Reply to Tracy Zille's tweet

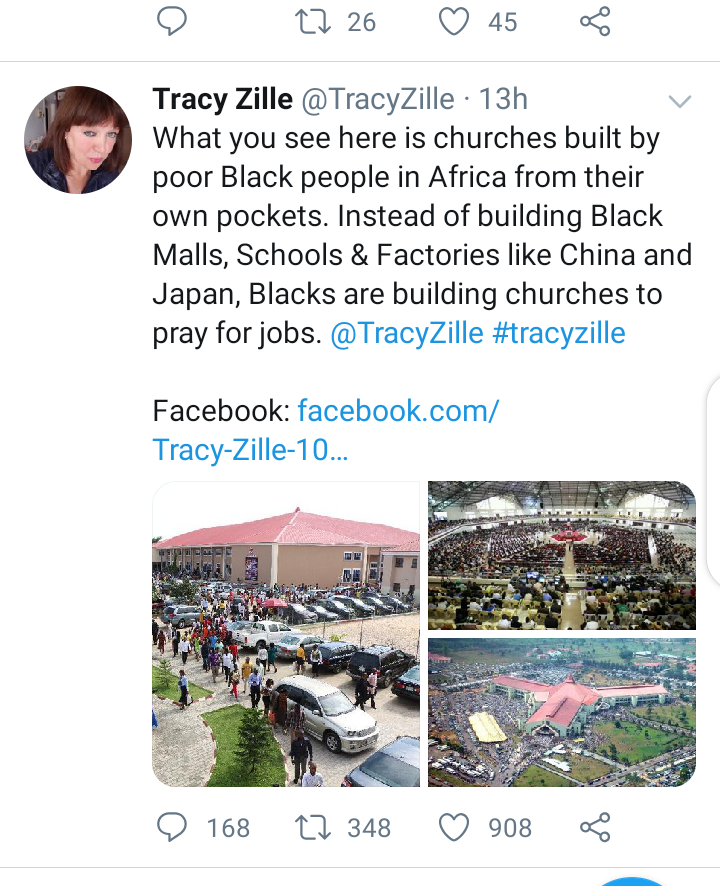(x=173, y=827)
